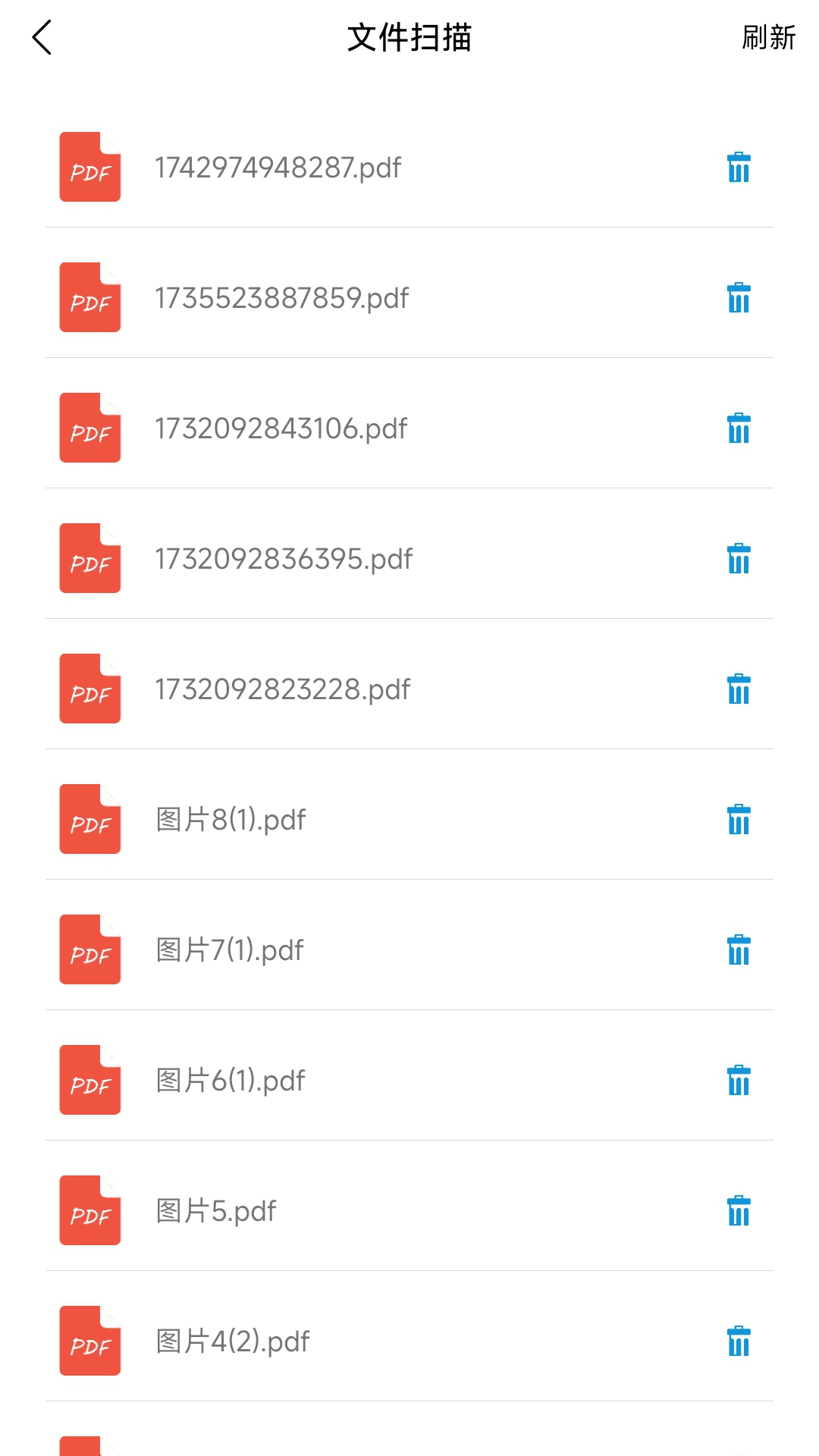
Task: Click 刷新 to refresh the file list
Action: tap(768, 37)
